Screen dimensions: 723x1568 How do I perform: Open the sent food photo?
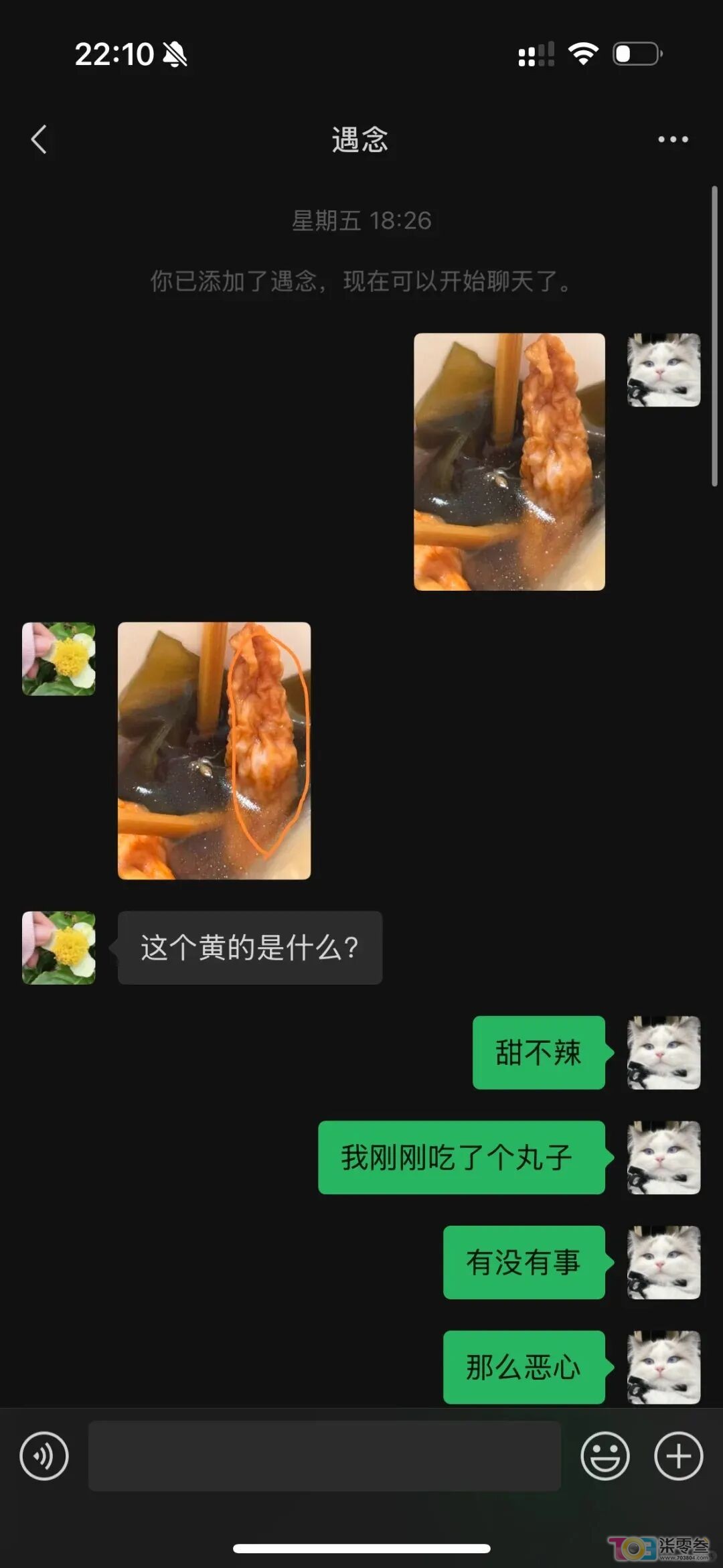coord(509,461)
